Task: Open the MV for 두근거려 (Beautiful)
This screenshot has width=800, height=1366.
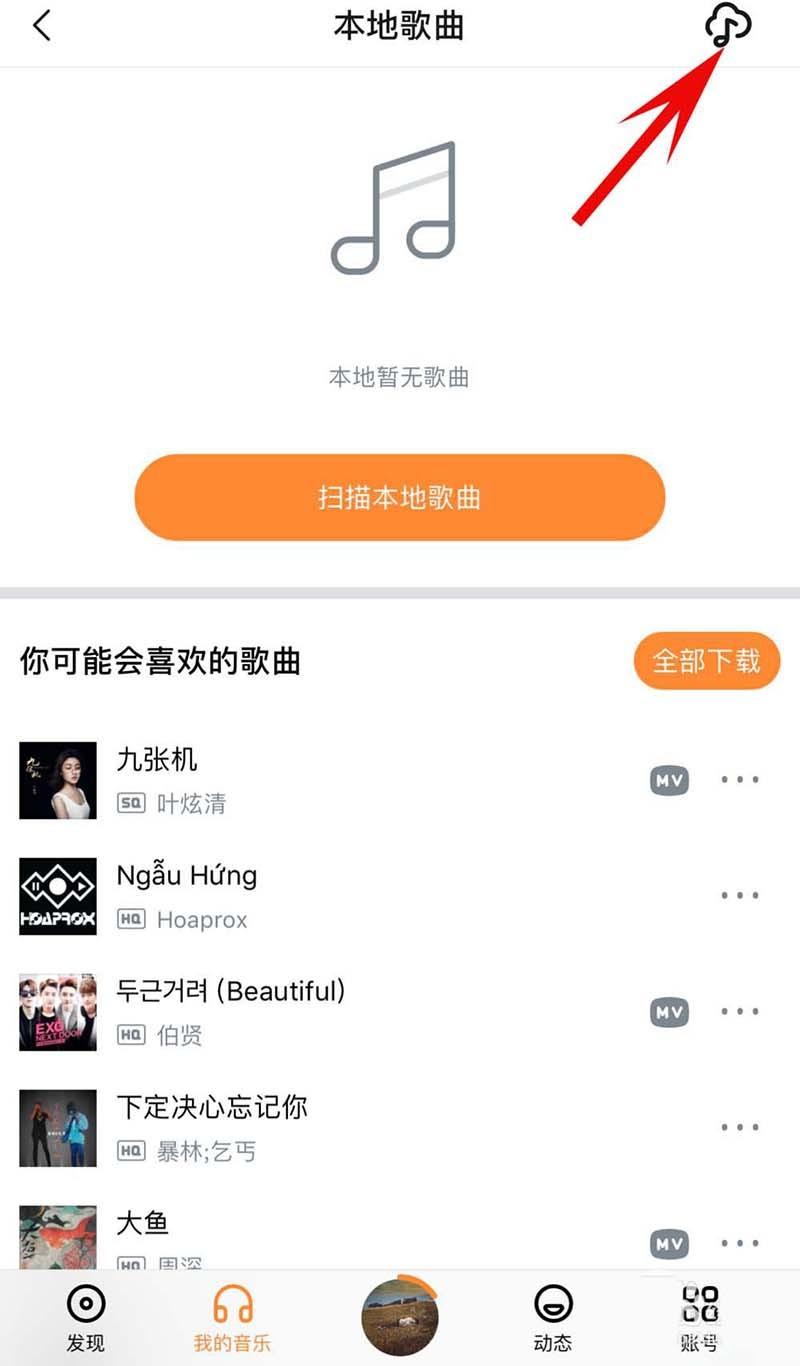Action: (668, 1012)
